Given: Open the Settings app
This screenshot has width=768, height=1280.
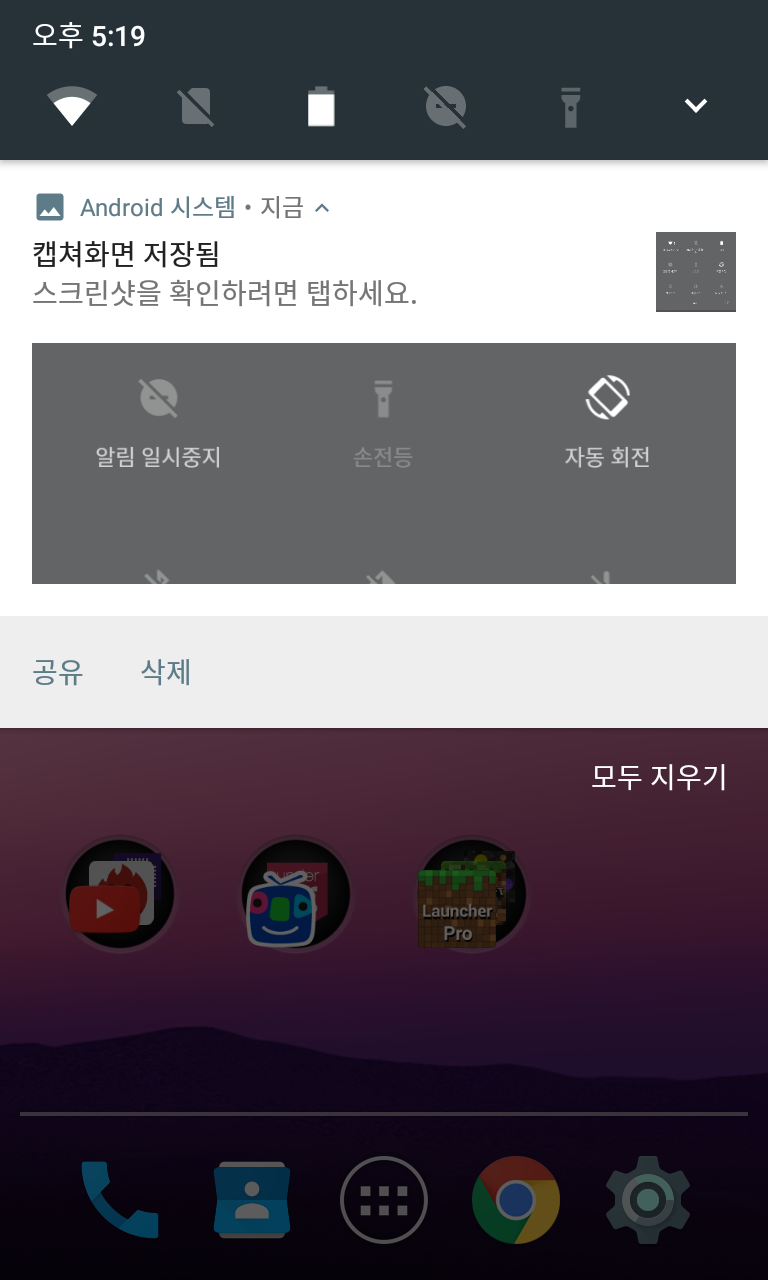Looking at the screenshot, I should 648,1198.
